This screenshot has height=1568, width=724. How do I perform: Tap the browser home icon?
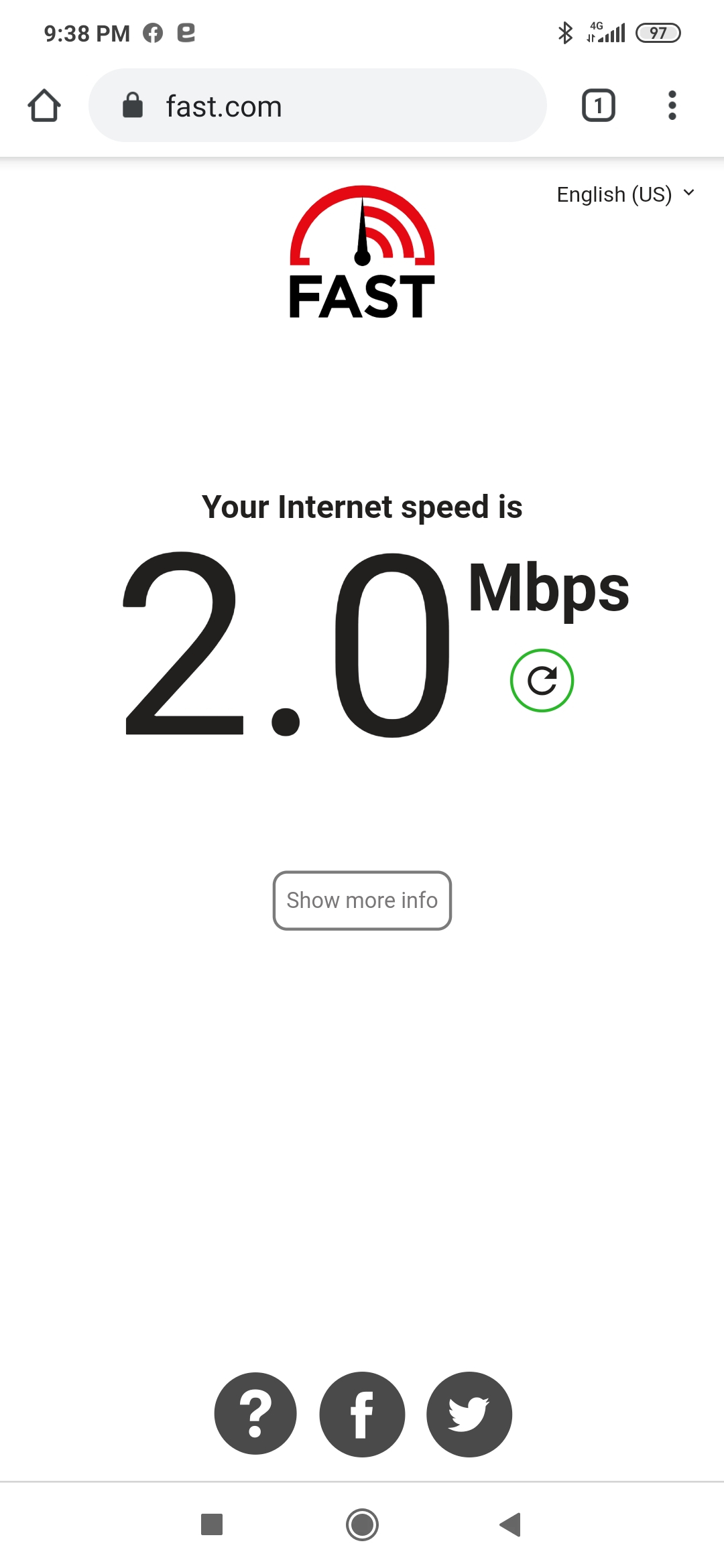(x=44, y=106)
